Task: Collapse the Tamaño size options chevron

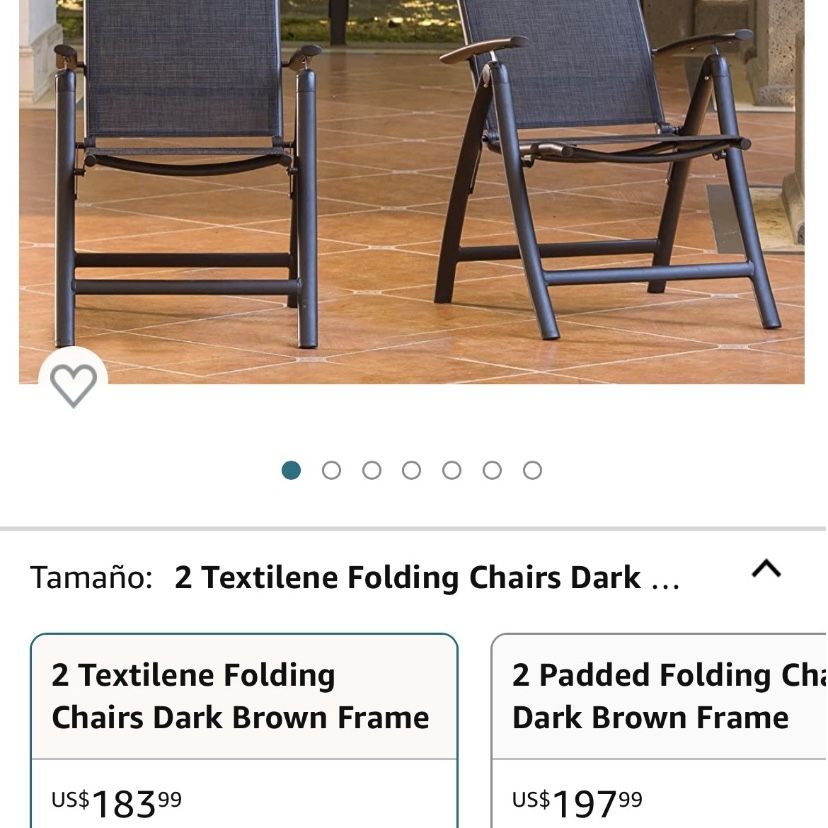Action: pyautogui.click(x=766, y=569)
